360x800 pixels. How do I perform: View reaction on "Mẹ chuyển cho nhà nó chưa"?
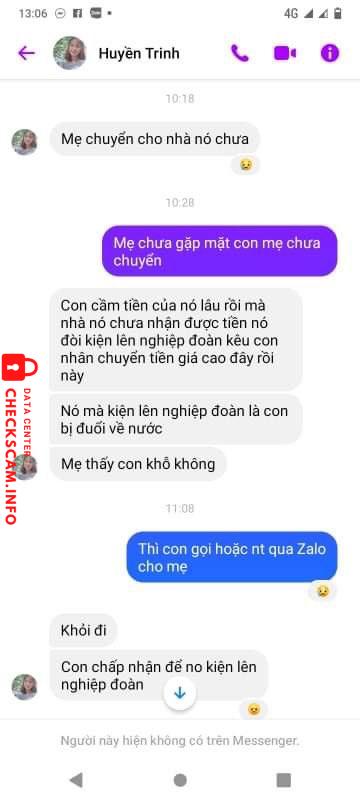(x=246, y=165)
